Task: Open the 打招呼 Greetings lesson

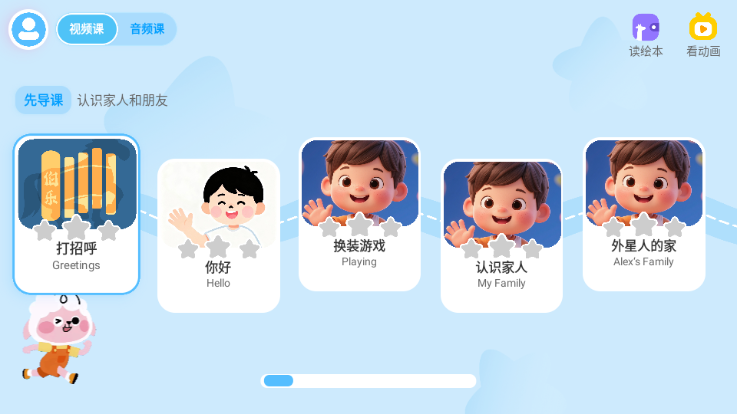Action: tap(76, 214)
